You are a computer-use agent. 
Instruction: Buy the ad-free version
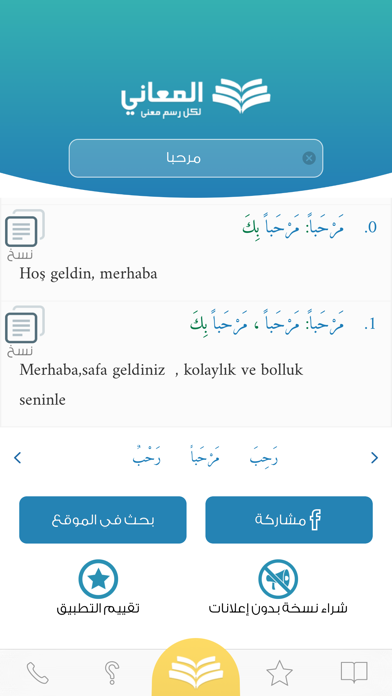[278, 587]
